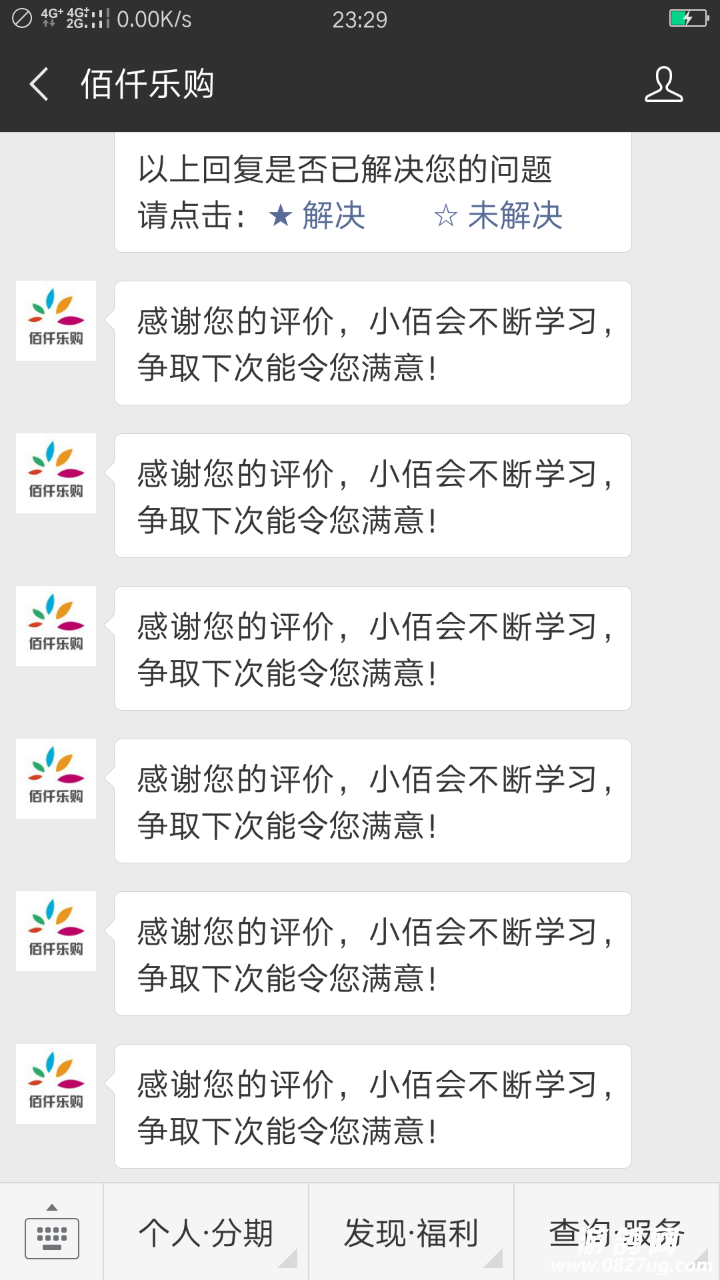Open the 发现·福利 menu
The height and width of the screenshot is (1280, 720).
click(x=411, y=1232)
